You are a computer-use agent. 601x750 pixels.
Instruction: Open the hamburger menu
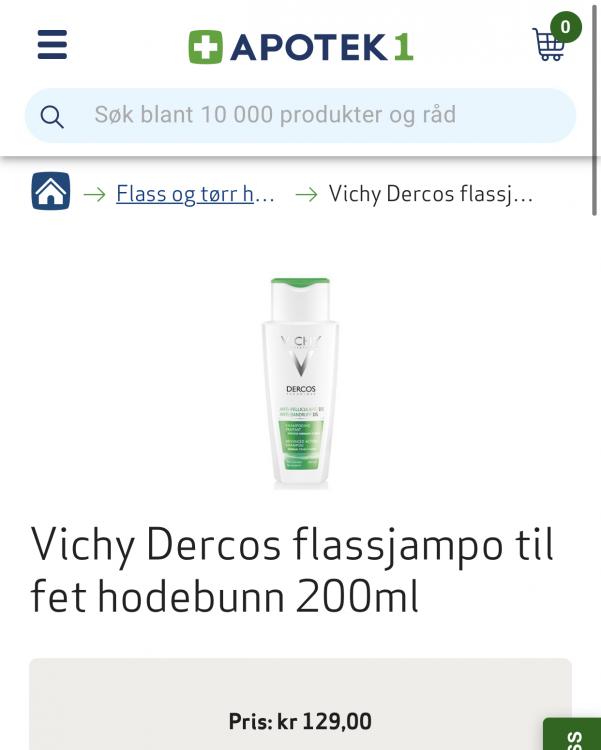(x=52, y=45)
